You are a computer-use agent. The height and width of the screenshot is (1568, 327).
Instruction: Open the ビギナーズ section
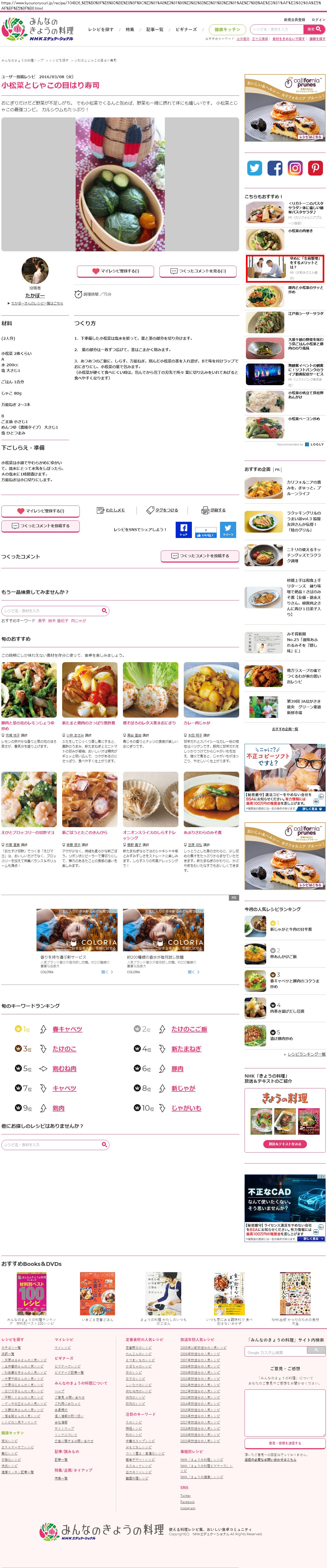(x=186, y=29)
